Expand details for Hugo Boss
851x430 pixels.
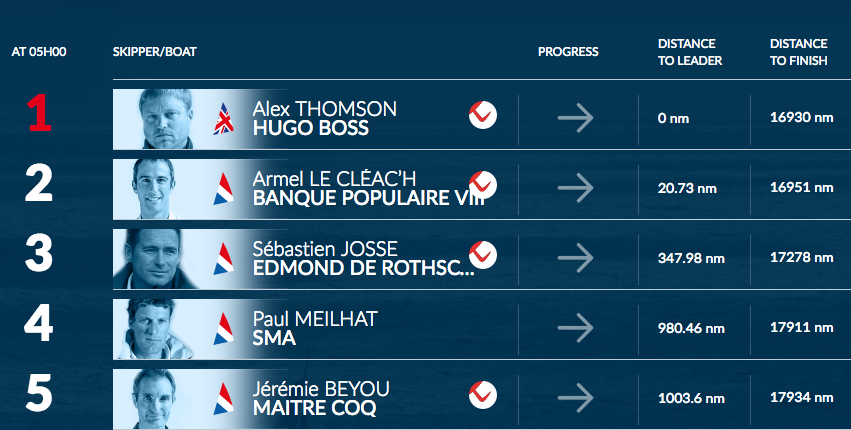[483, 115]
